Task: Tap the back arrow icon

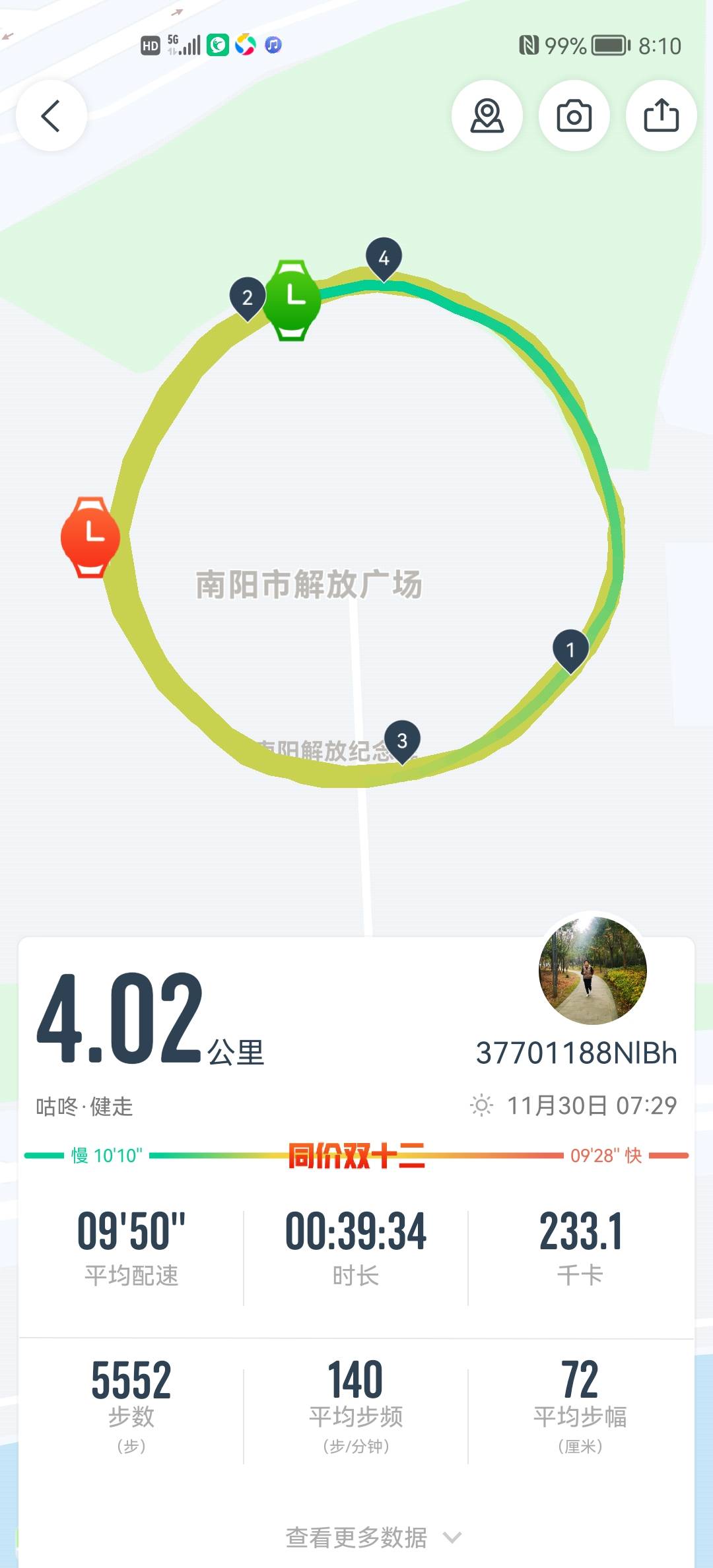Action: click(51, 115)
